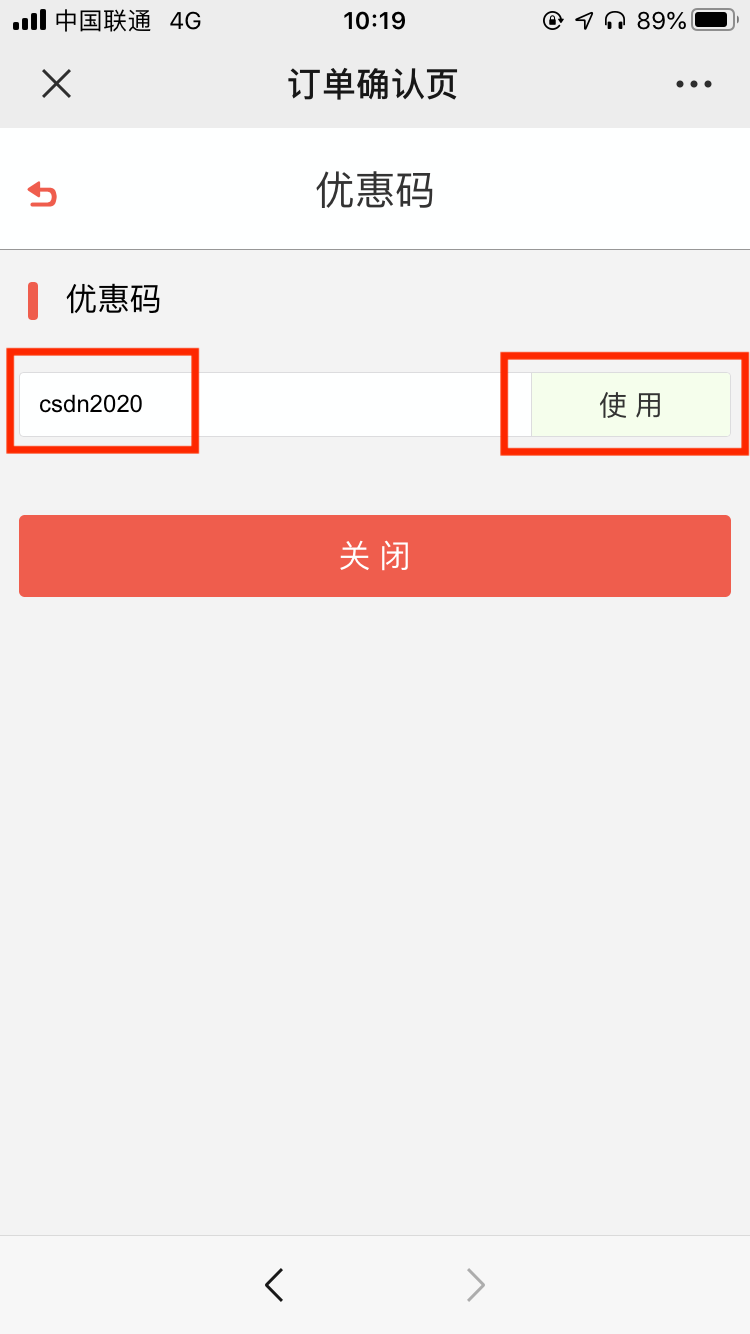
Task: Open the three-dot more options menu
Action: point(693,85)
